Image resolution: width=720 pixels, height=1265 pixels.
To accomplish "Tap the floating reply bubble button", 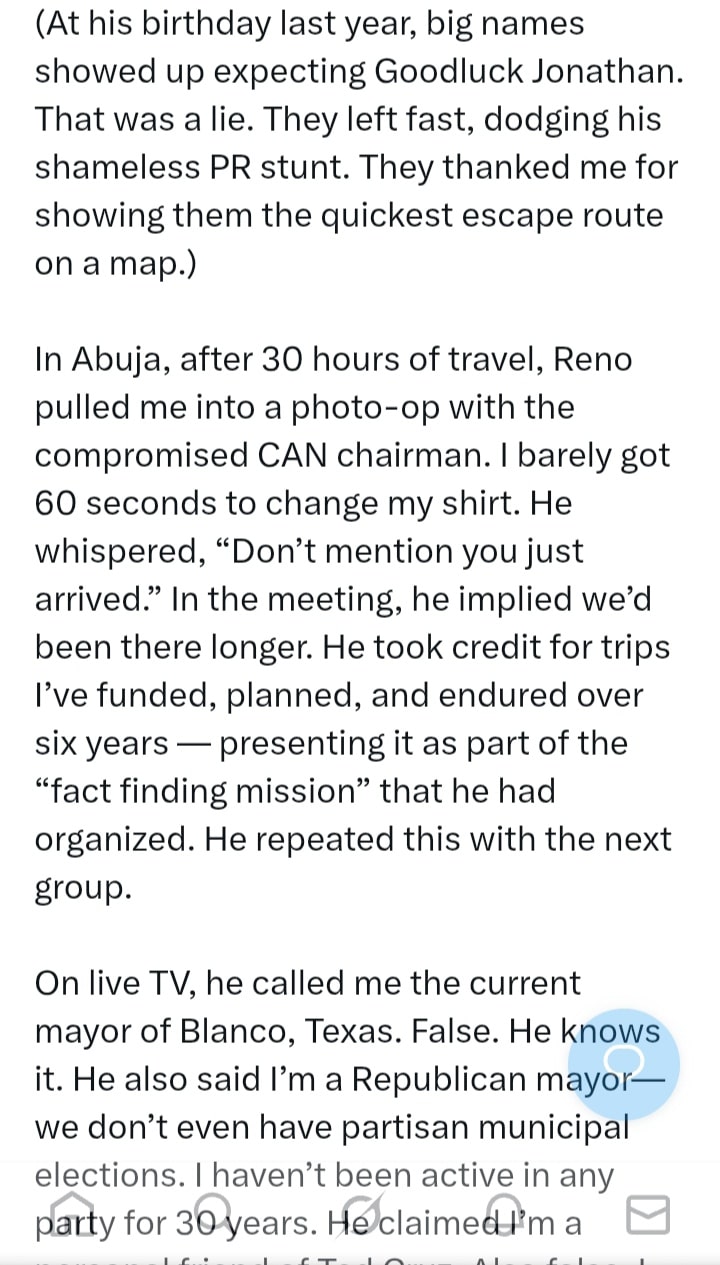I will tap(624, 1064).
